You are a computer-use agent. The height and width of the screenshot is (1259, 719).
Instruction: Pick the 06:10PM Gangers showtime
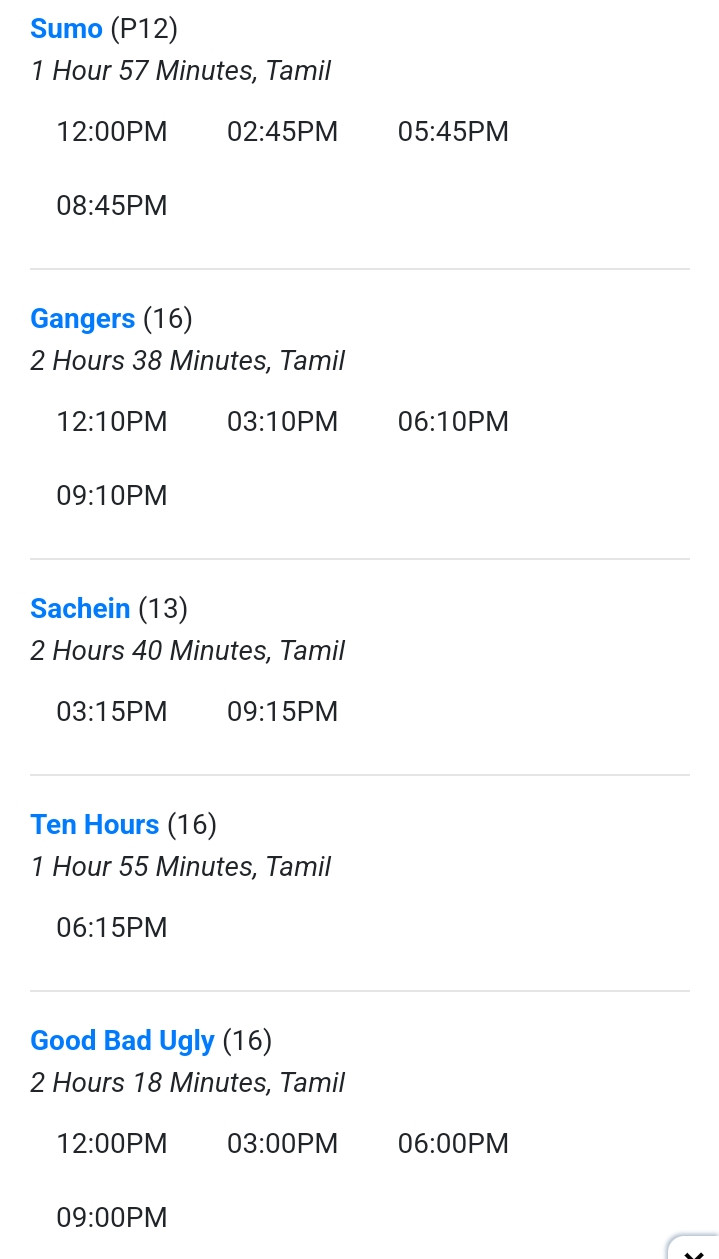point(453,422)
